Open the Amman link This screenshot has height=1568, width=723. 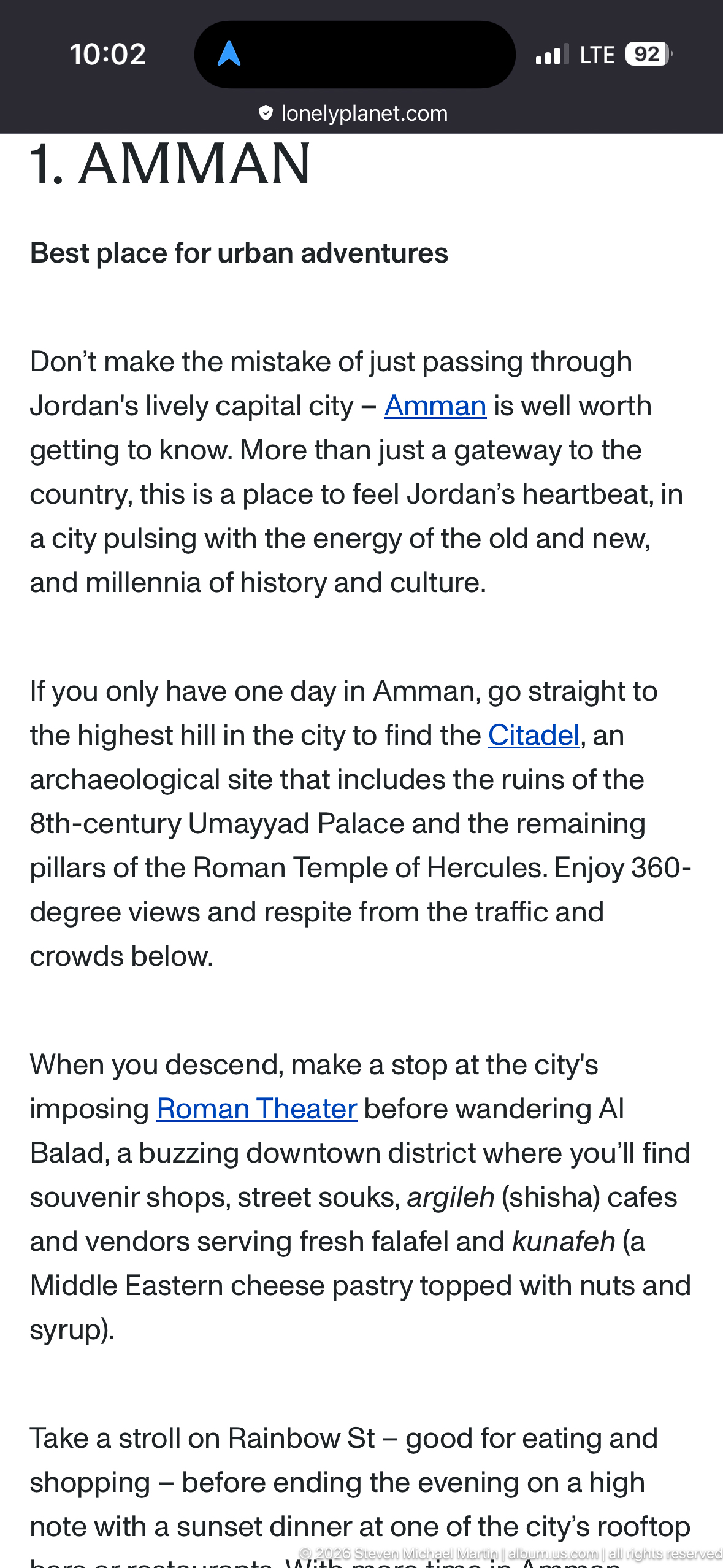435,406
